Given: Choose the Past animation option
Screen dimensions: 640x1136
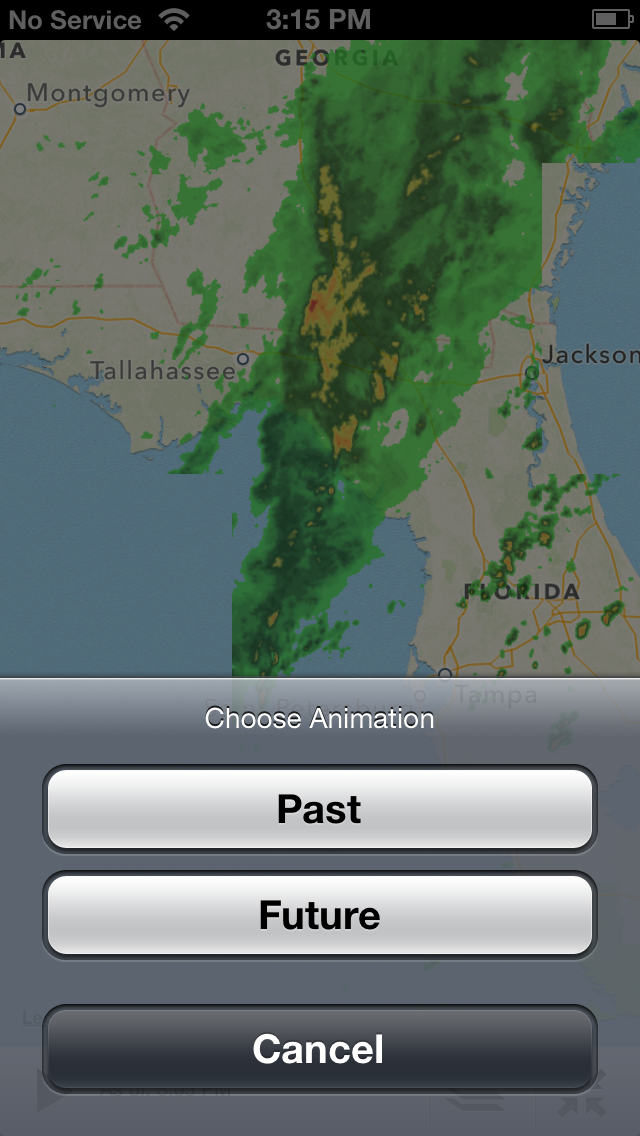Looking at the screenshot, I should click(319, 809).
